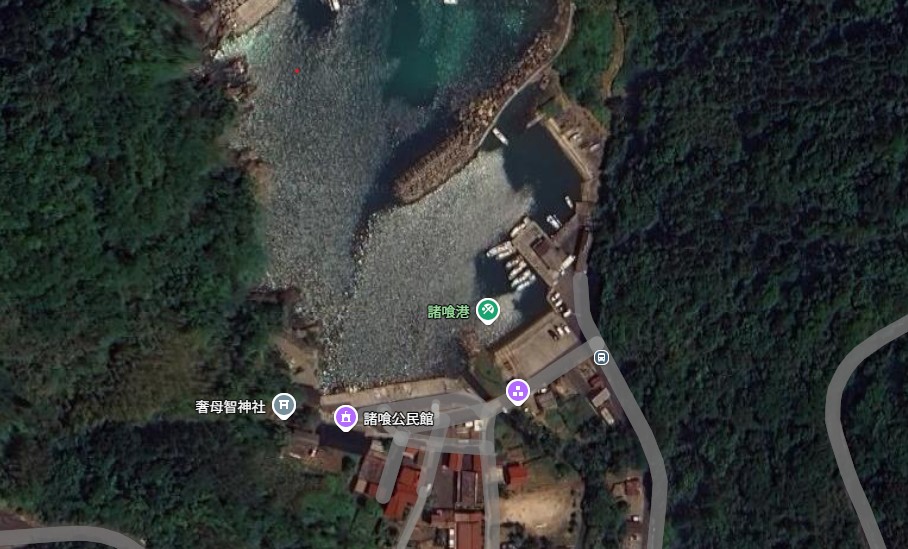This screenshot has height=549, width=908.
Task: Tap the 諸喰公民館 community hall marker
Action: click(x=345, y=417)
